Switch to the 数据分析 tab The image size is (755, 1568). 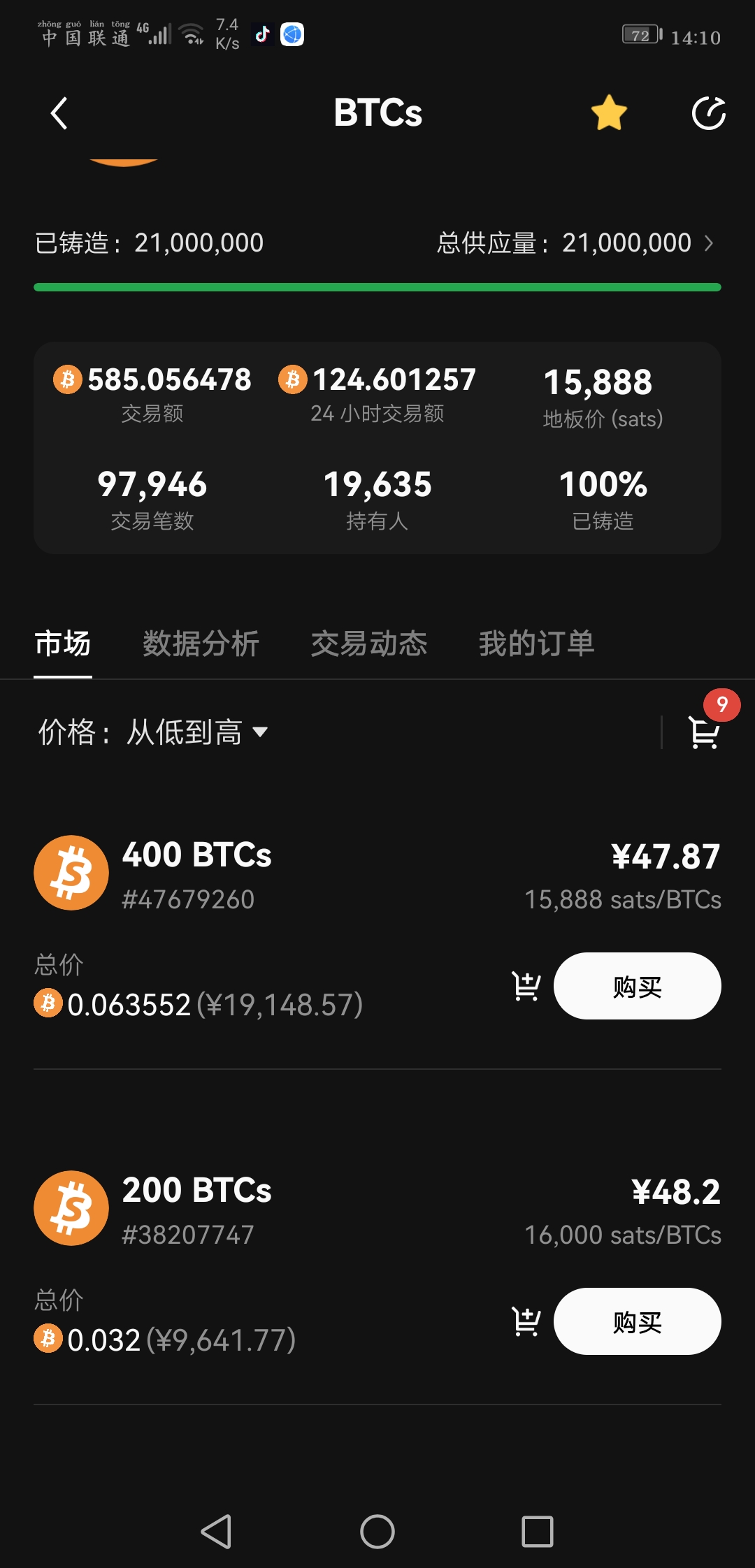[201, 644]
